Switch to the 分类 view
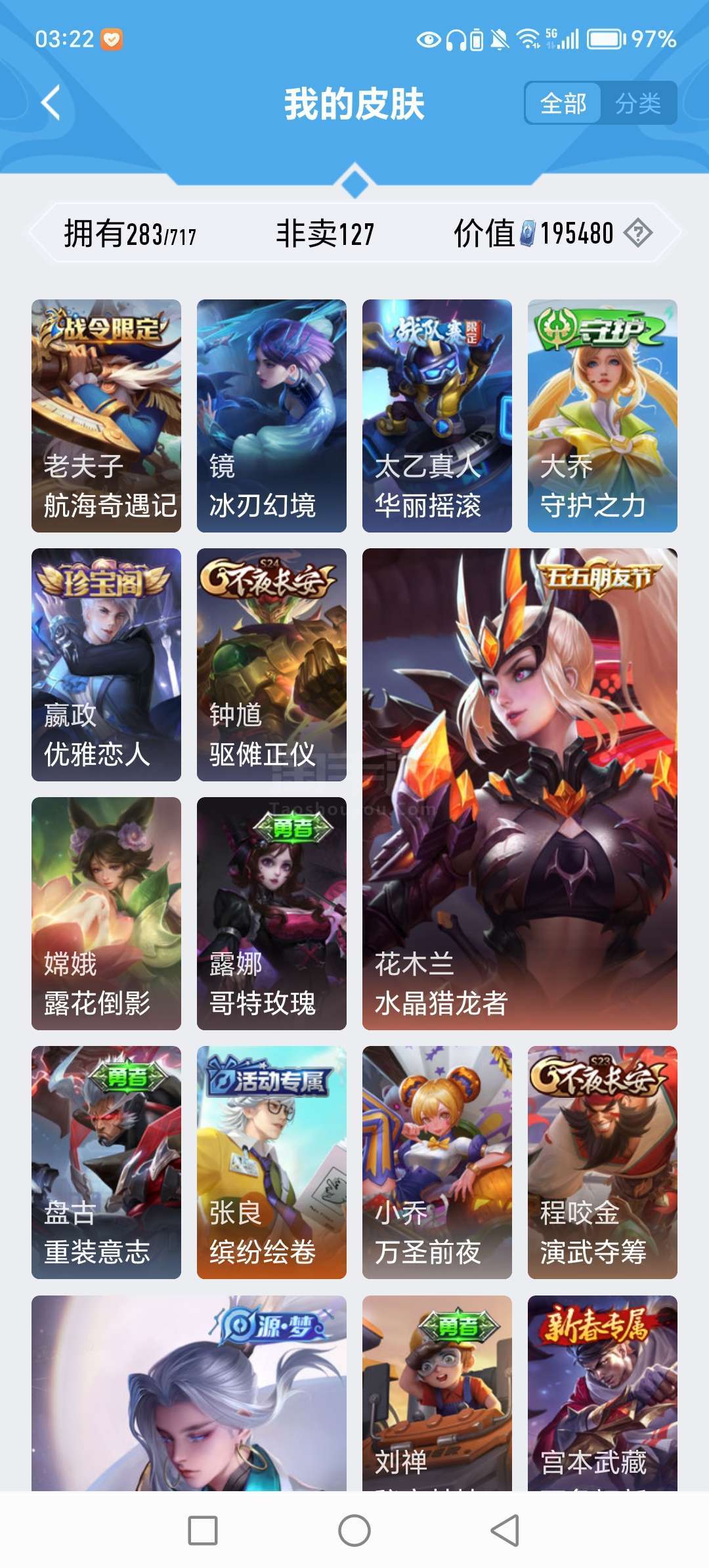The width and height of the screenshot is (709, 1568). pyautogui.click(x=638, y=103)
